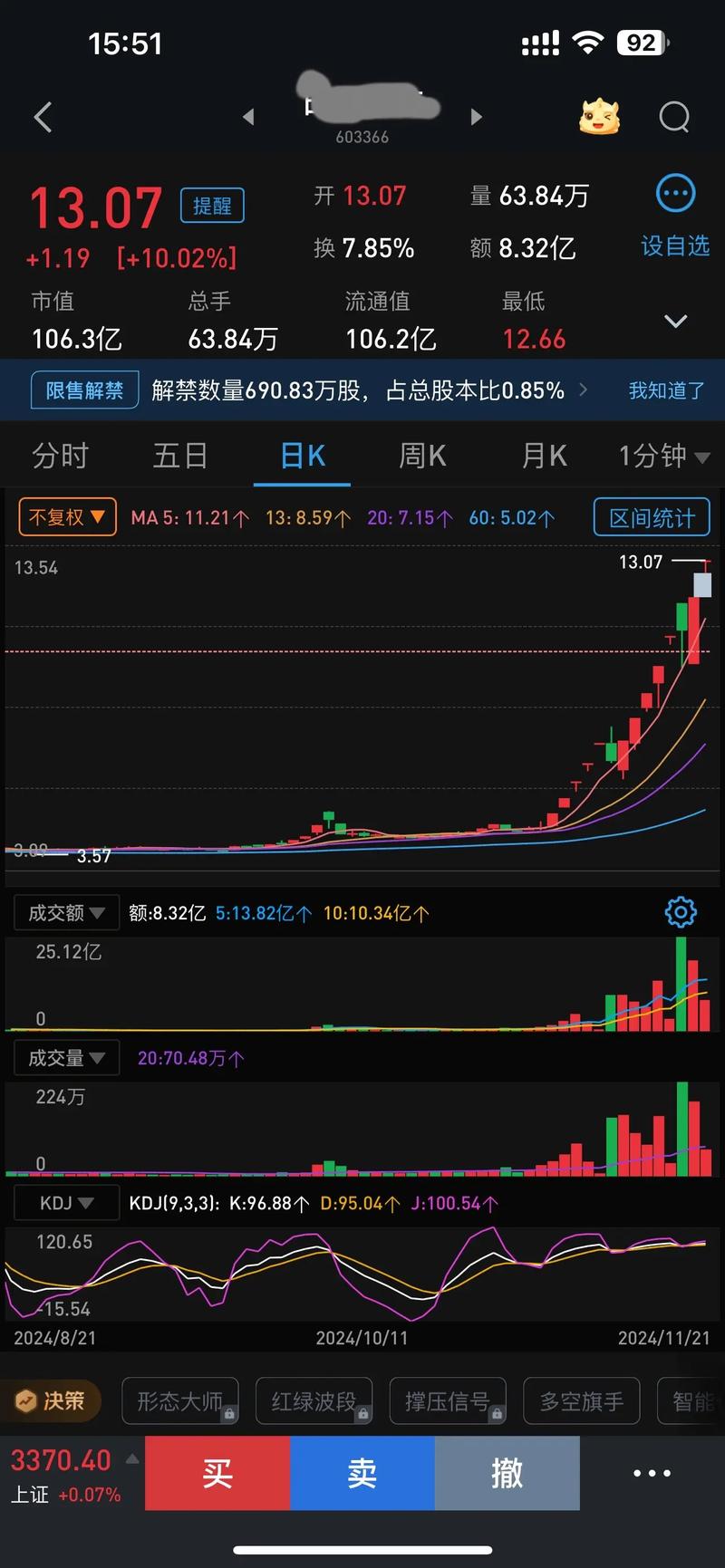725x1568 pixels.
Task: Dismiss unlock banner with 我知道了
Action: 664,390
